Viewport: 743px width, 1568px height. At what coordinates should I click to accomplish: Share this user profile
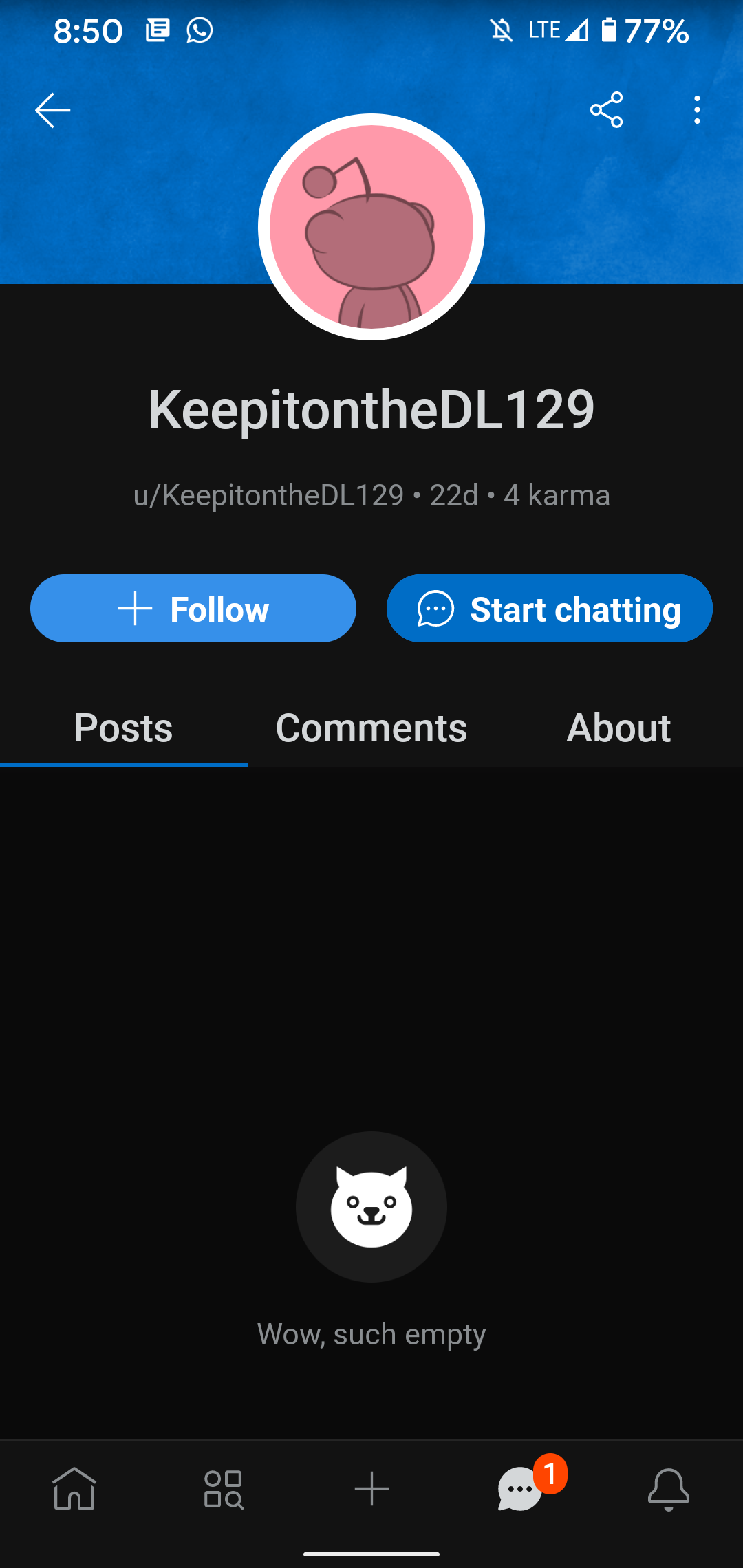coord(606,110)
